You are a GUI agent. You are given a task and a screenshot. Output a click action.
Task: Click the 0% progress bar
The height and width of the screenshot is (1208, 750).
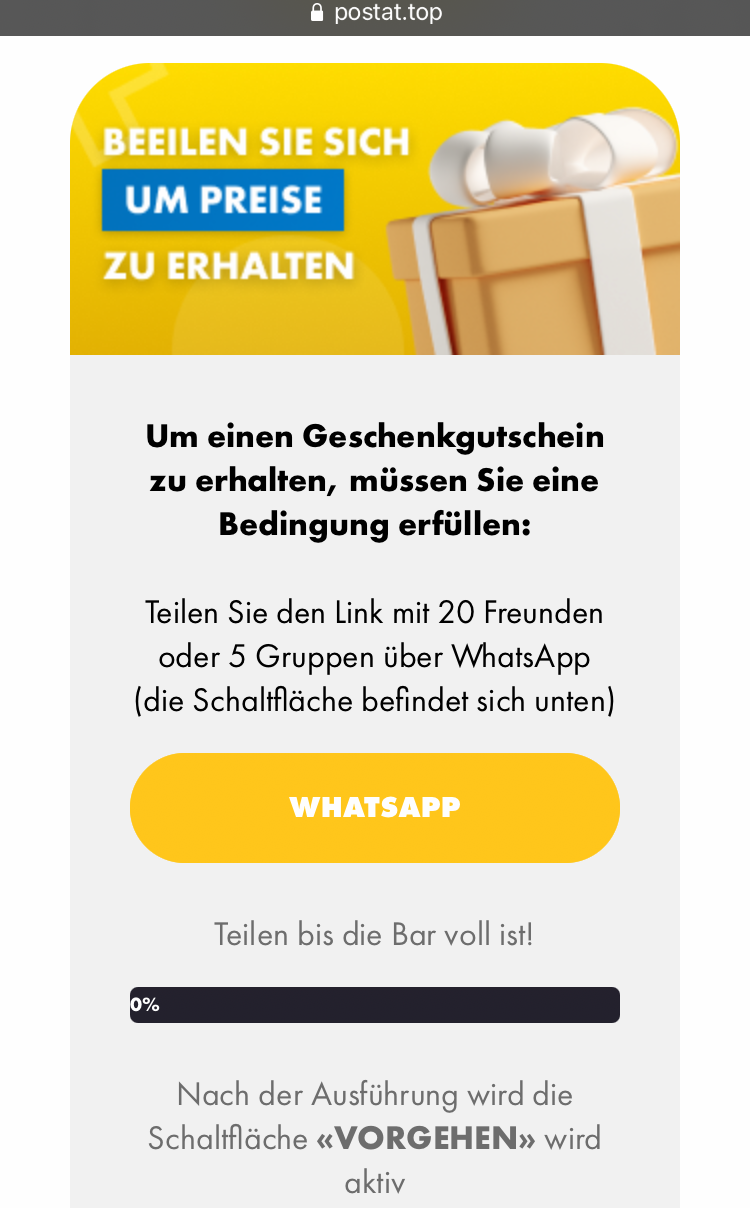375,1004
